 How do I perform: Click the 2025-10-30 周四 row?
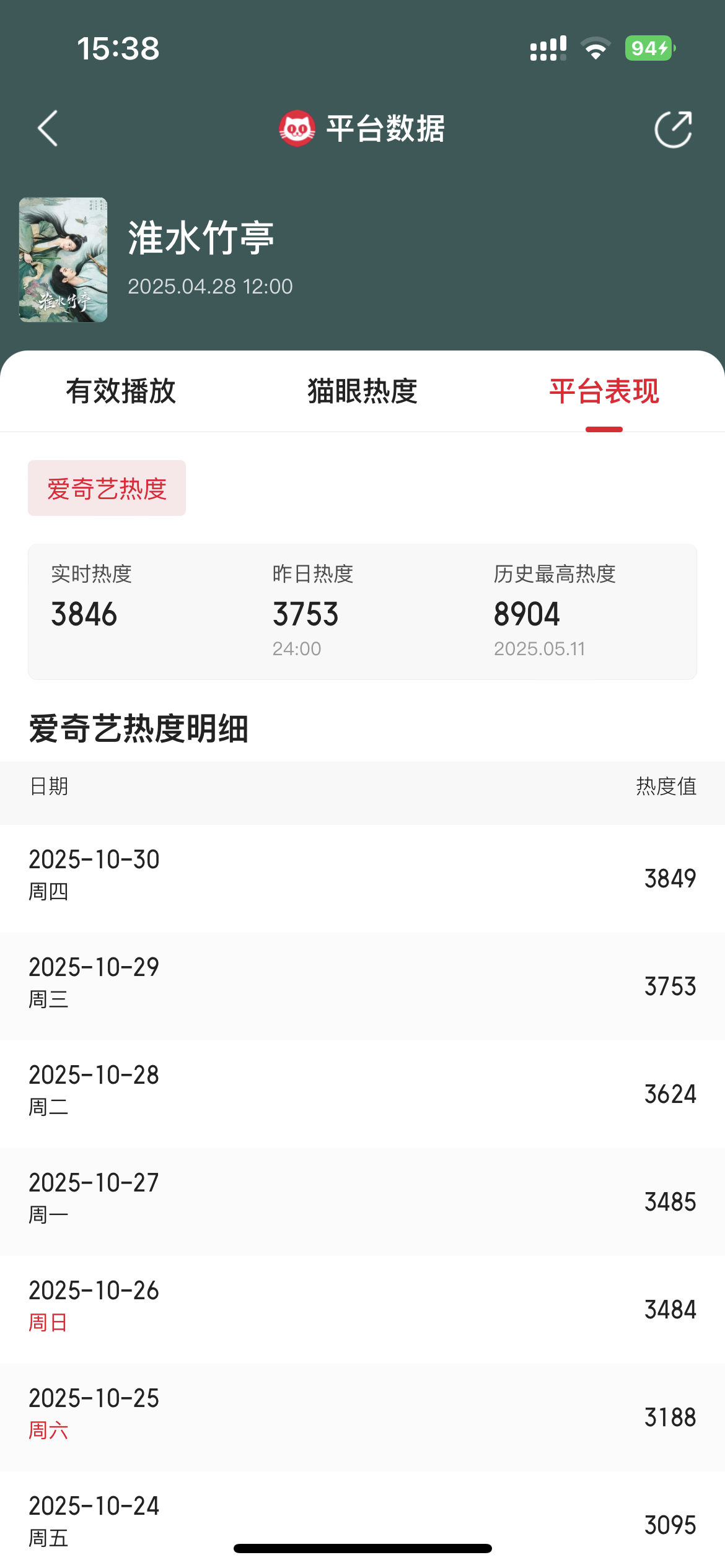[x=362, y=876]
